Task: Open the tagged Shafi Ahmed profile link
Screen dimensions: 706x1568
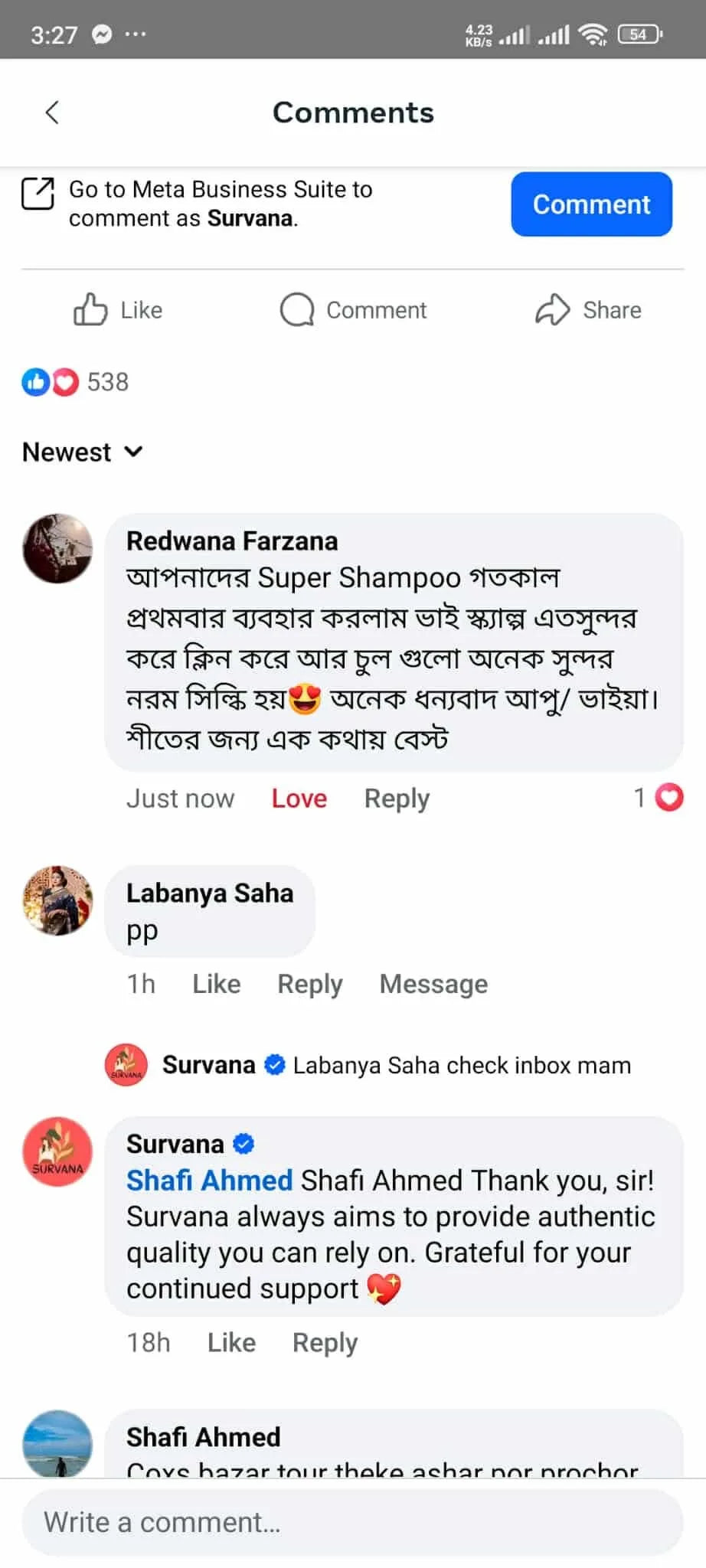Action: (209, 1180)
